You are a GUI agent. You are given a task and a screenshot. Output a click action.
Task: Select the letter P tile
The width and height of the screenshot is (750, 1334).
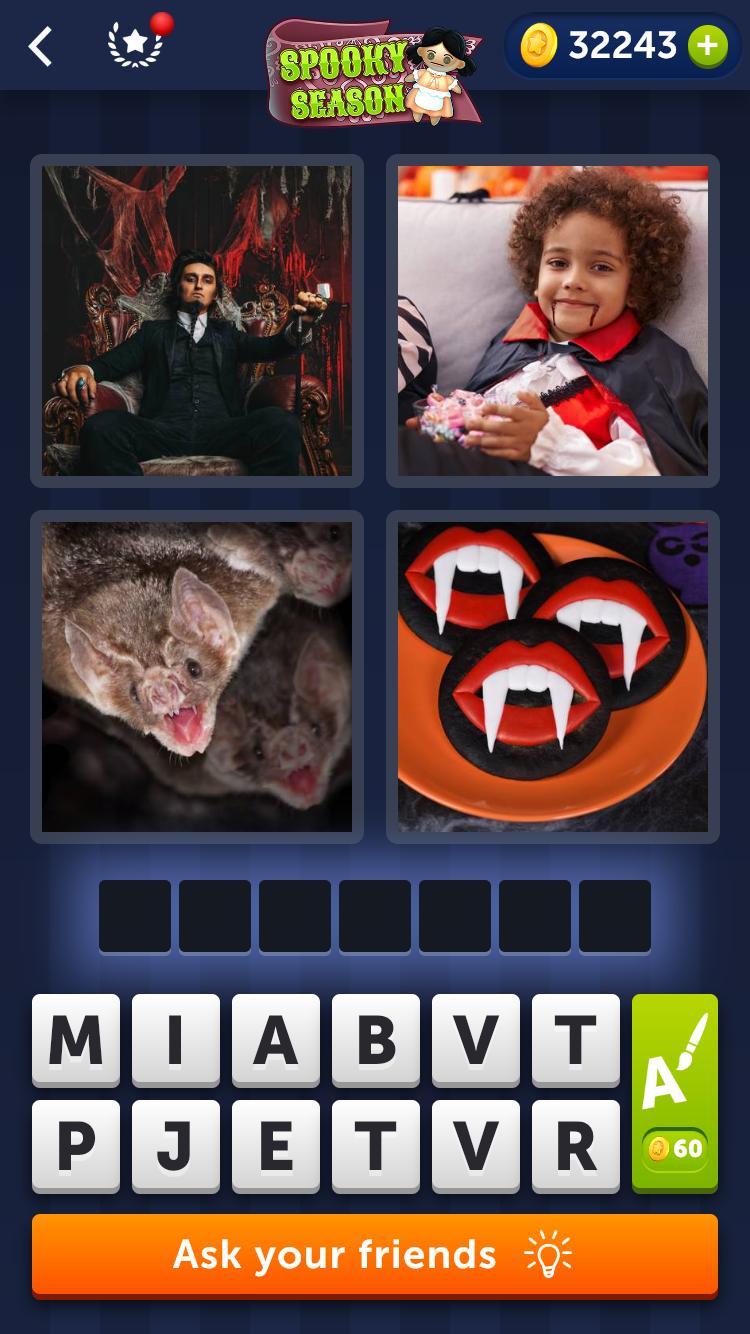point(76,1146)
